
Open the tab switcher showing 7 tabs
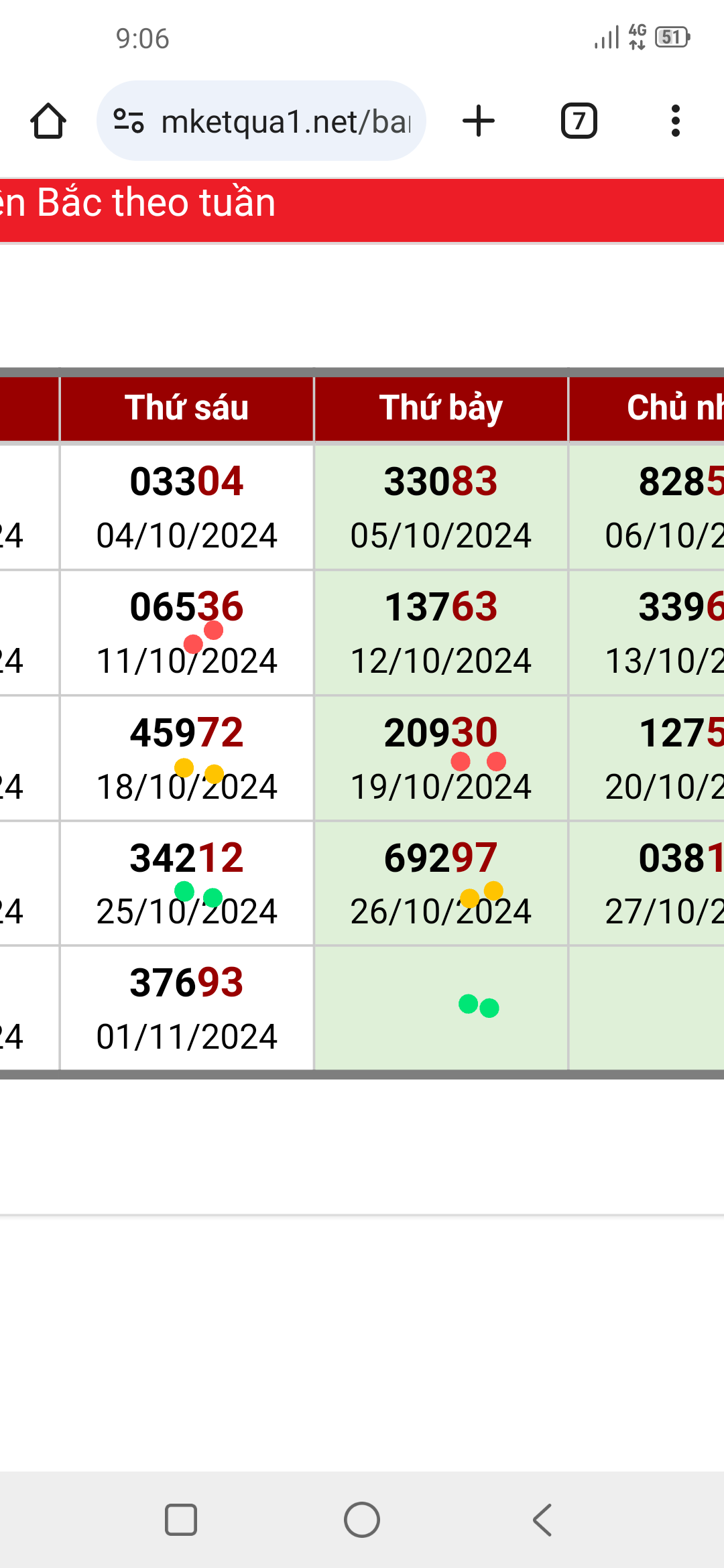pyautogui.click(x=579, y=121)
